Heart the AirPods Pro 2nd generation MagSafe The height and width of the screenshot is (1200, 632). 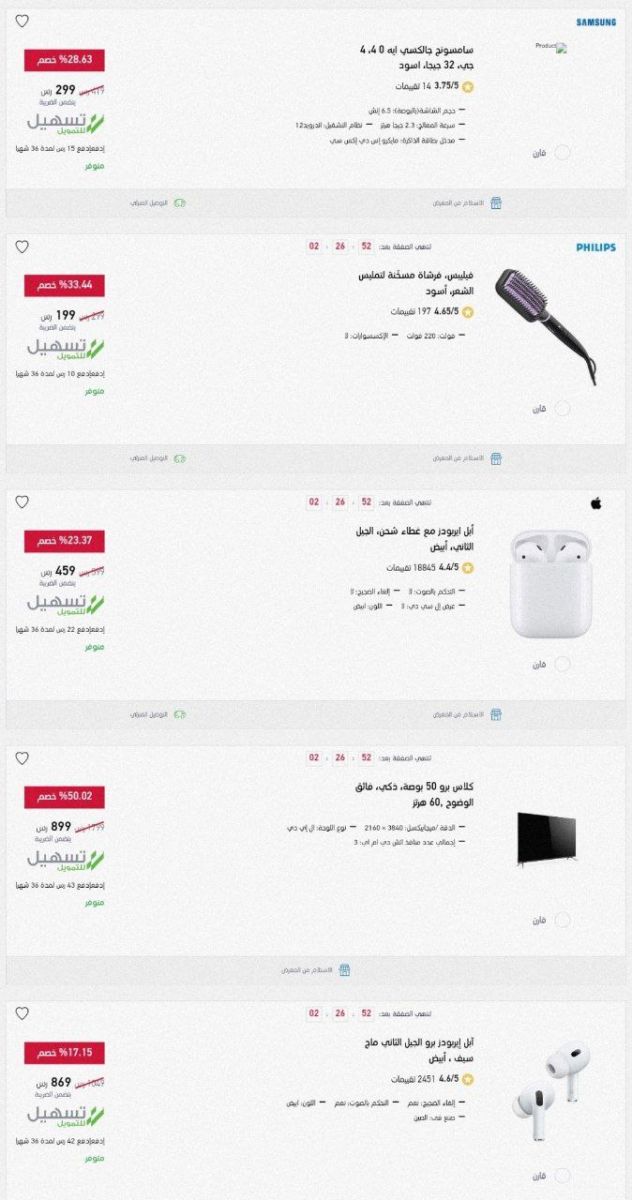(22, 1013)
